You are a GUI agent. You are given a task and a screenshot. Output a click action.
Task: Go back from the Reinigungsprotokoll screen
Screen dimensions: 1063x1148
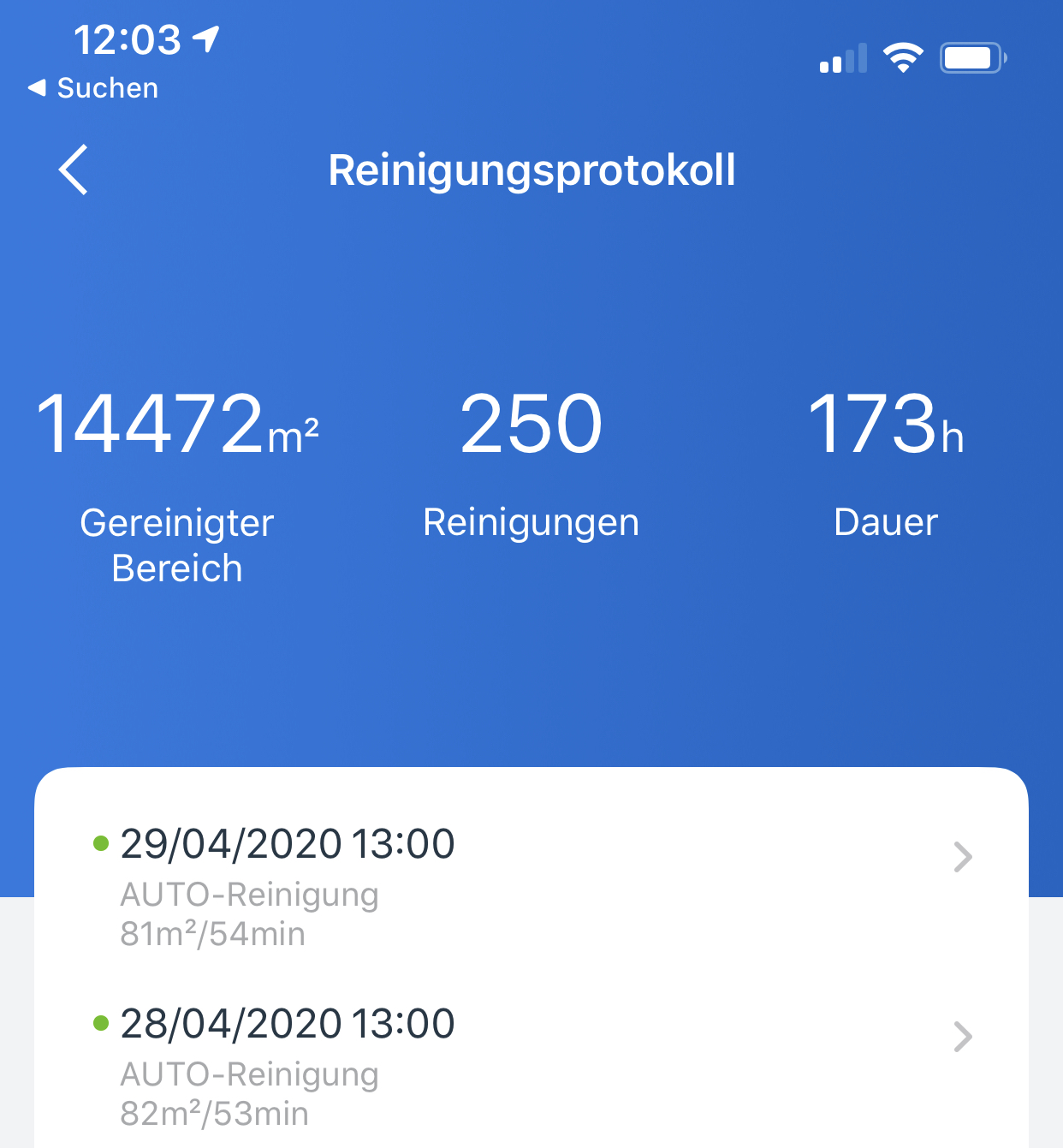click(x=74, y=170)
